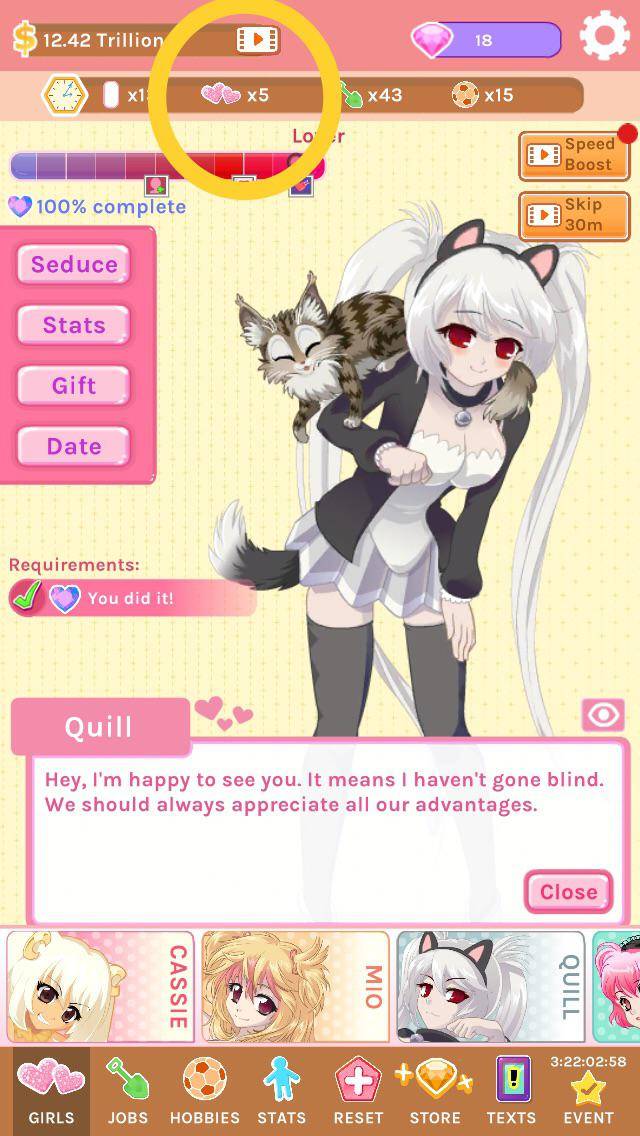This screenshot has width=640, height=1136.
Task: Select the Seduce action
Action: 74,265
